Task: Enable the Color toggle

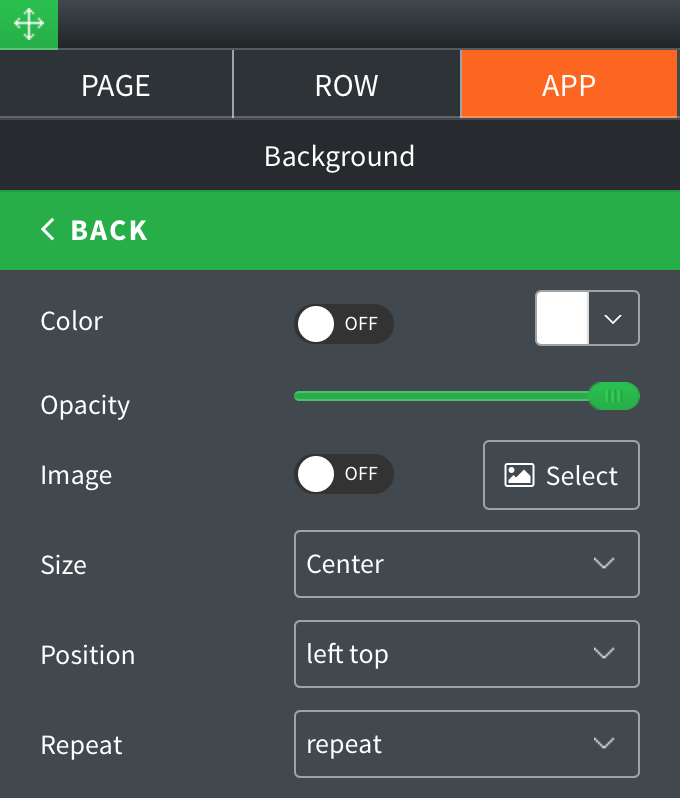Action: [343, 324]
